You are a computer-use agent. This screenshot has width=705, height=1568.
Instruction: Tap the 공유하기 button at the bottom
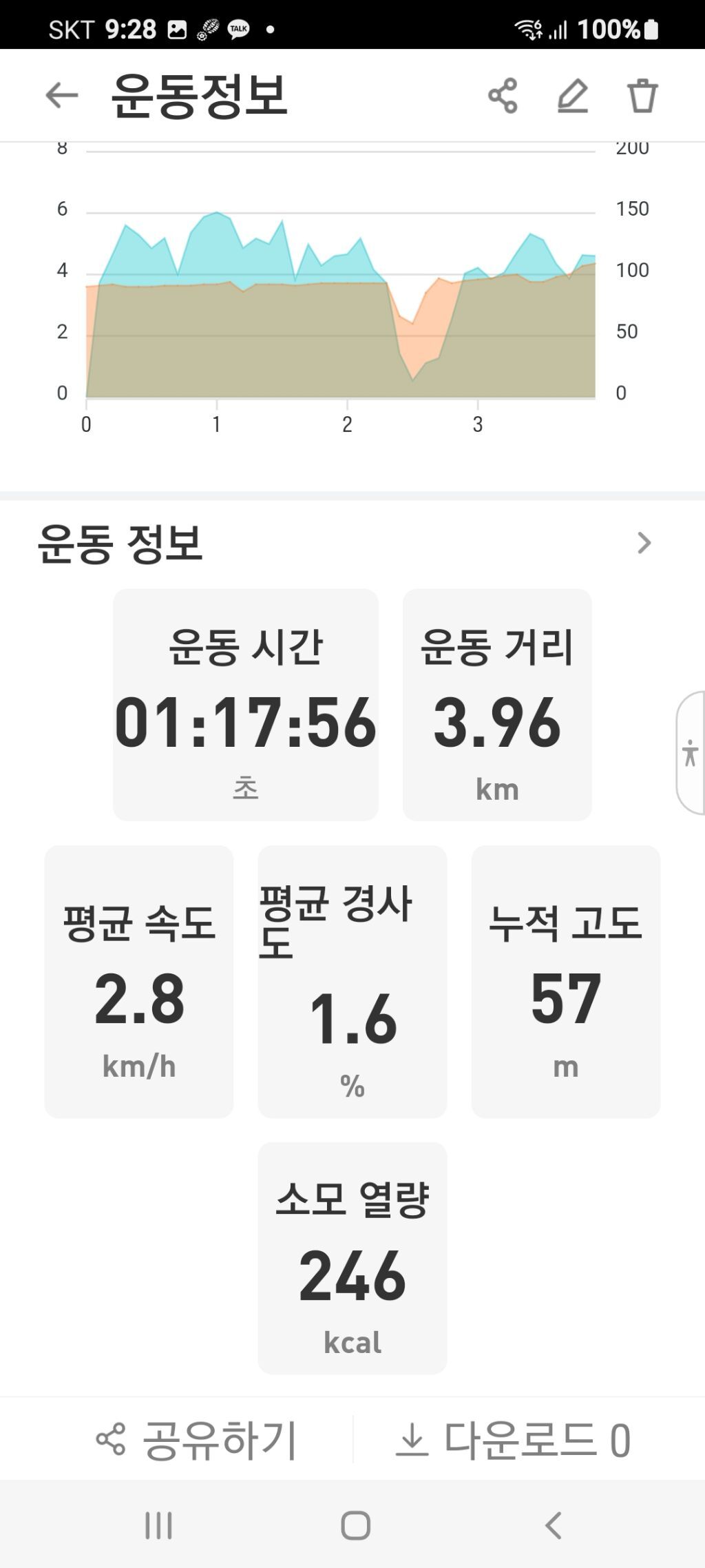coord(197,1440)
